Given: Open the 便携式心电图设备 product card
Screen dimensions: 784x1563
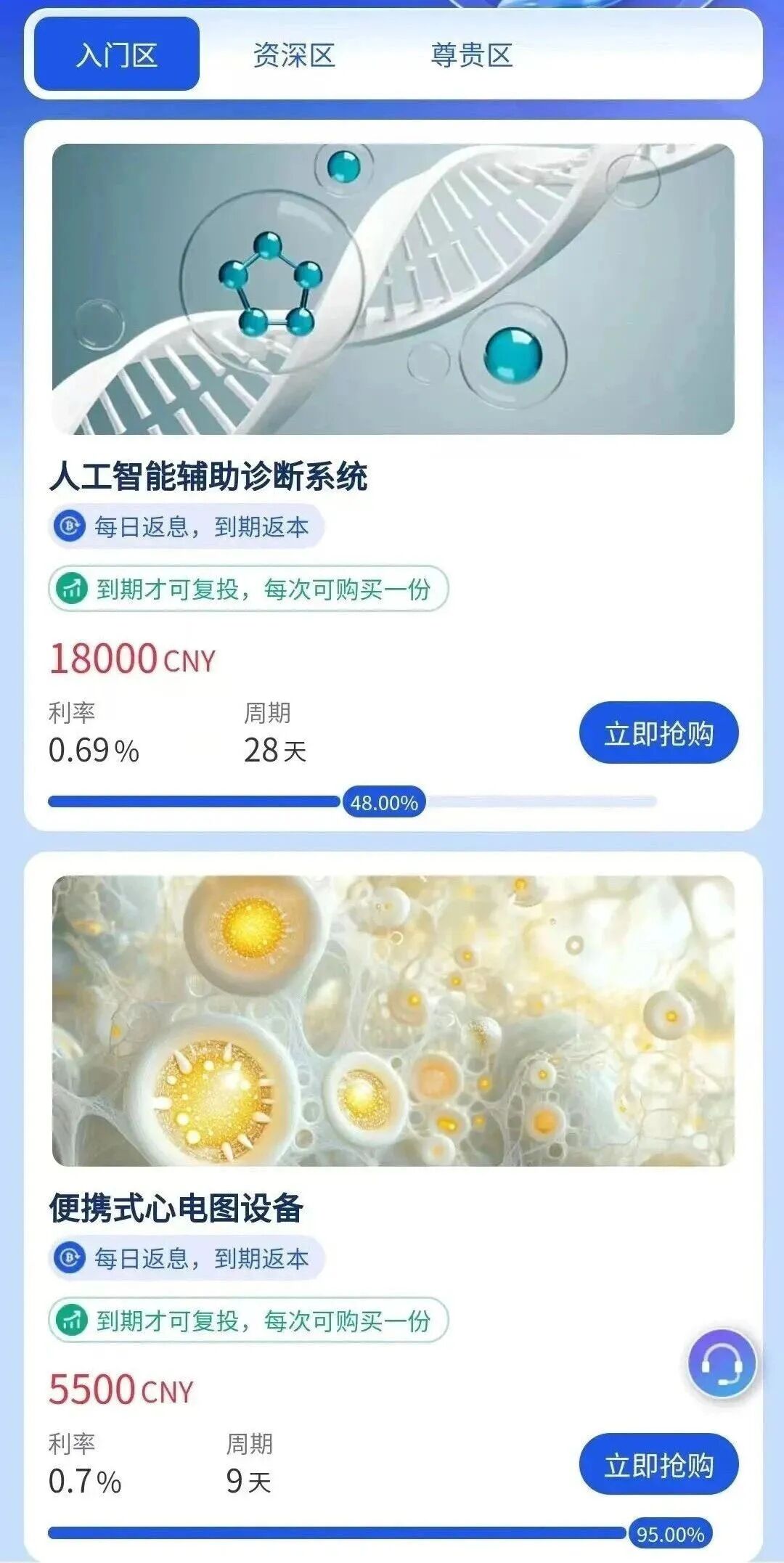Looking at the screenshot, I should coord(176,1208).
